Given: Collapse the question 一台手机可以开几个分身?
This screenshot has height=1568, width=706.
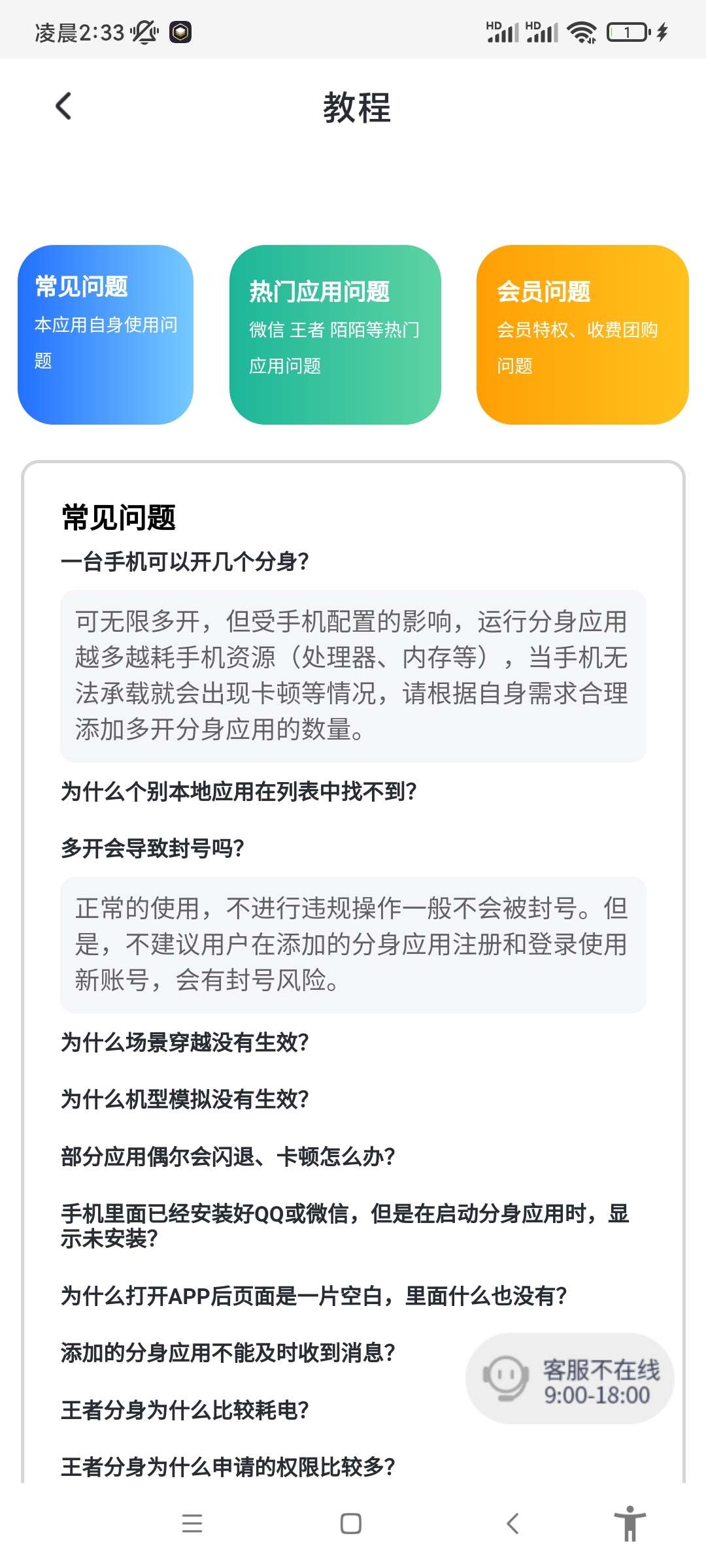Looking at the screenshot, I should (185, 561).
